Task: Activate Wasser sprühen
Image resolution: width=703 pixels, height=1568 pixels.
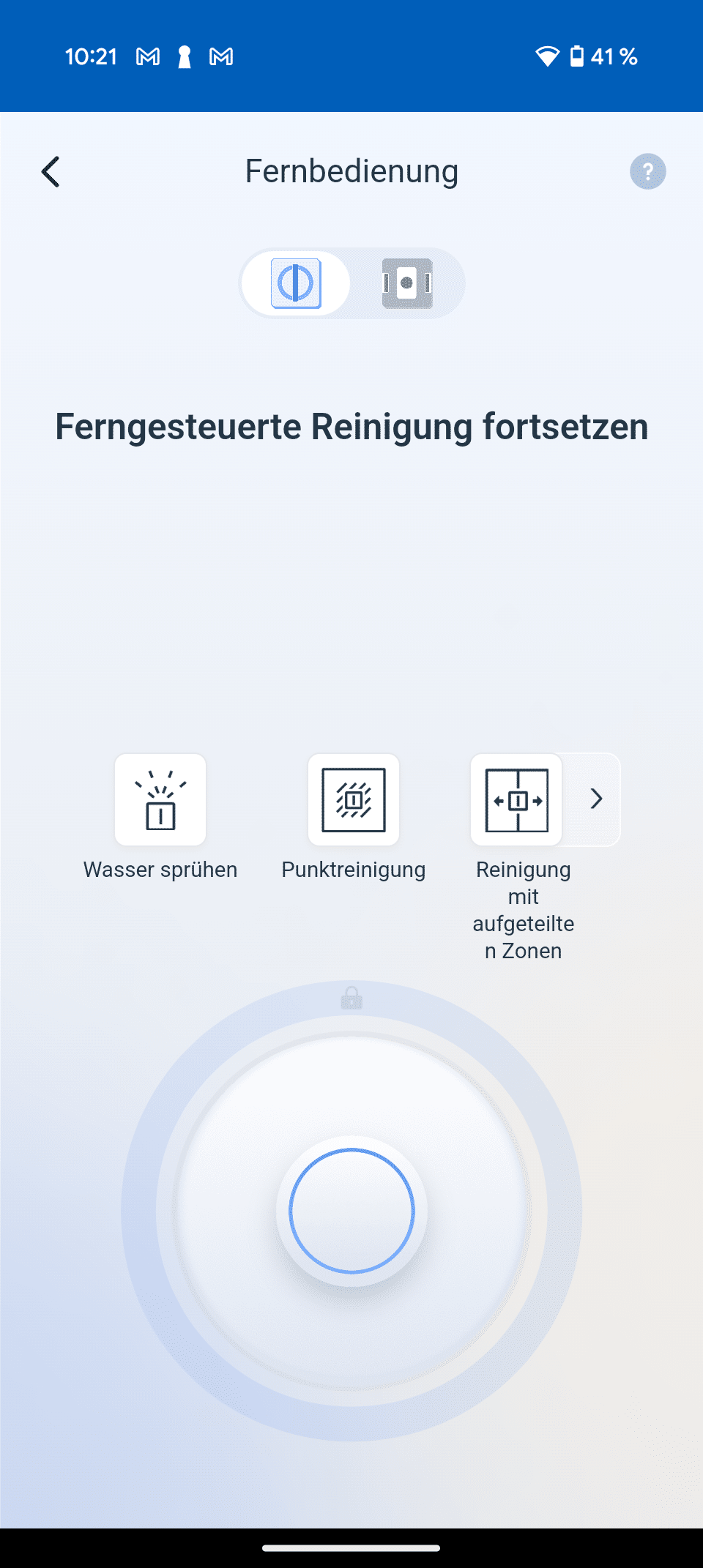Action: click(x=160, y=799)
